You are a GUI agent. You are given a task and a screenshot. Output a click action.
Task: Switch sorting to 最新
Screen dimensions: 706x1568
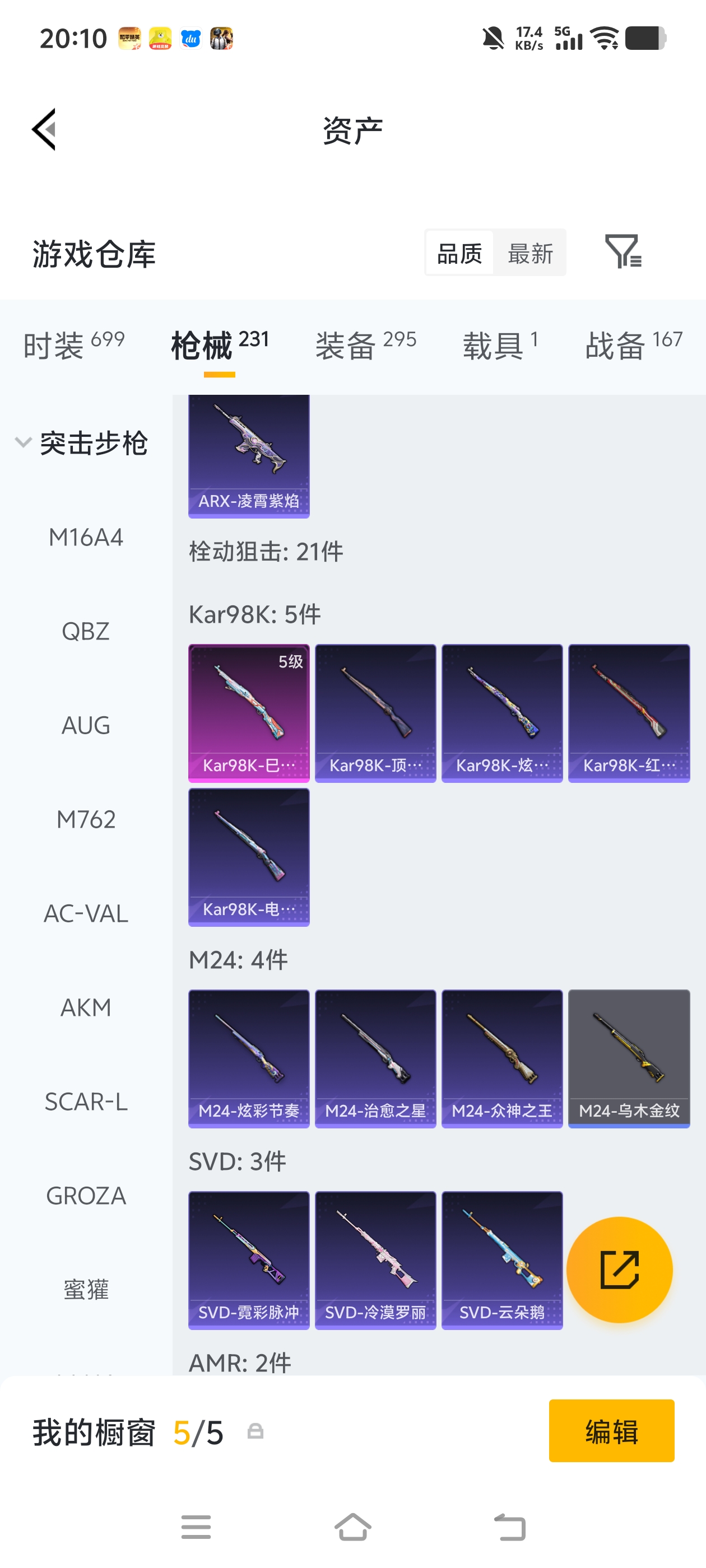529,253
